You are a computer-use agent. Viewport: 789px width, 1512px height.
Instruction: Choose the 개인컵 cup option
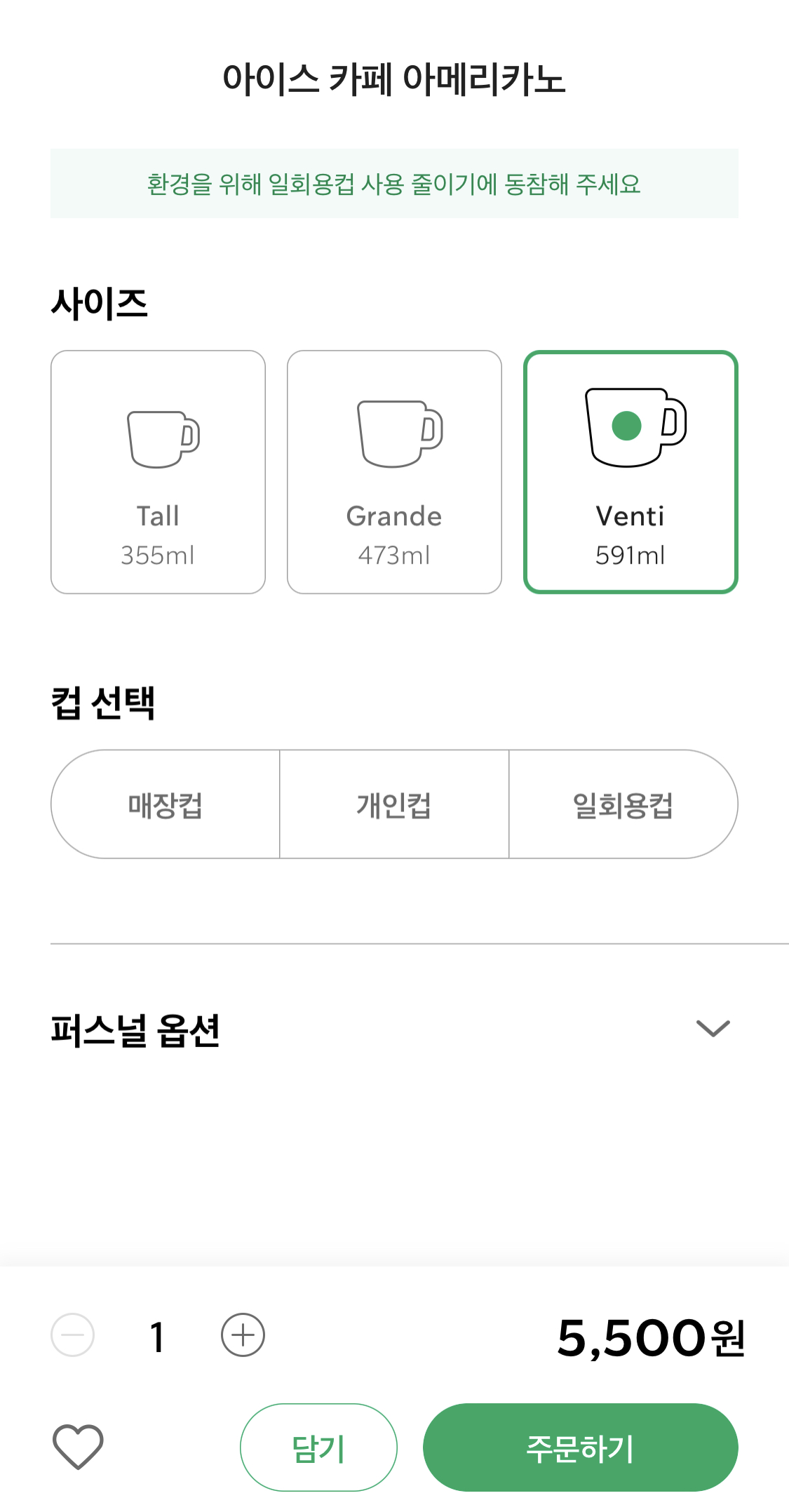pos(394,804)
